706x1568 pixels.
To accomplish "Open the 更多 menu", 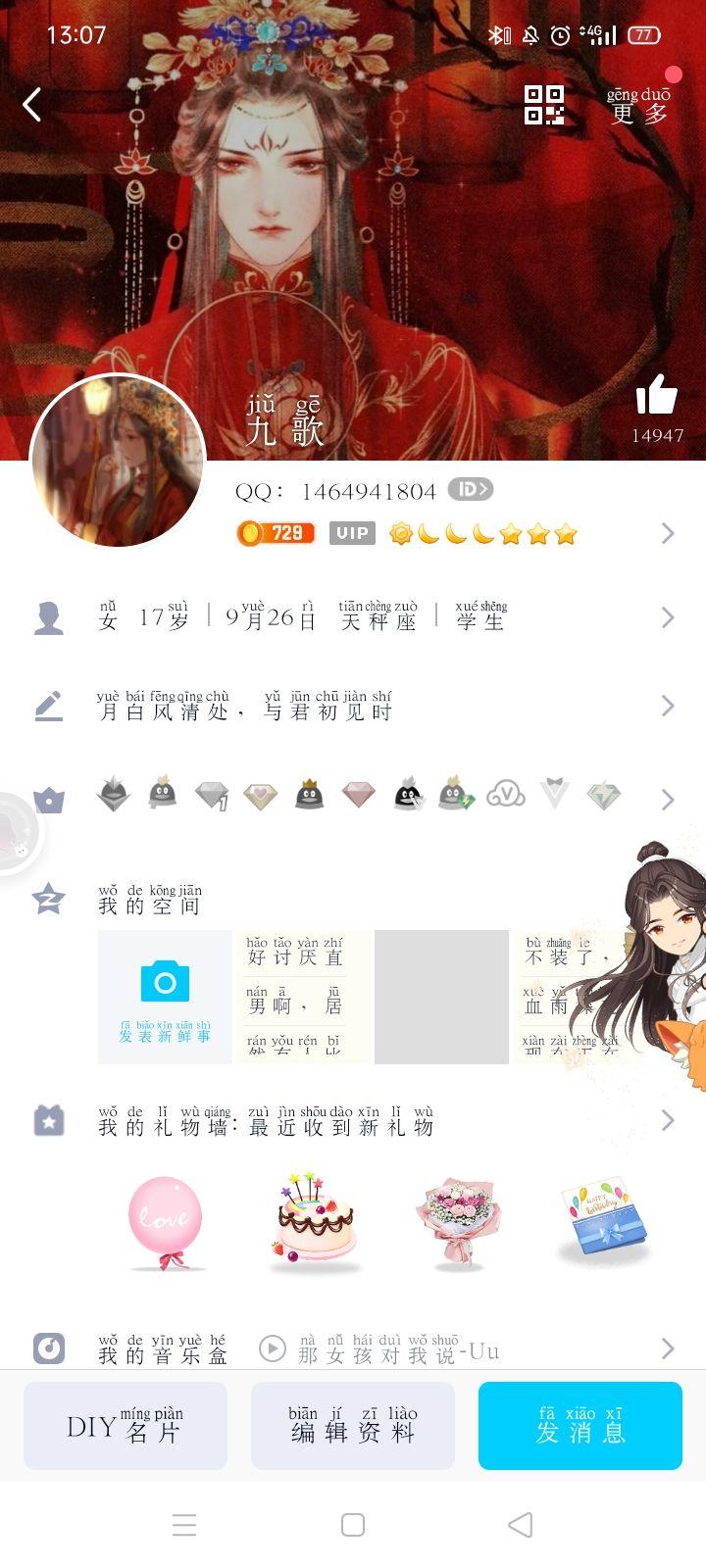I will pos(638,107).
